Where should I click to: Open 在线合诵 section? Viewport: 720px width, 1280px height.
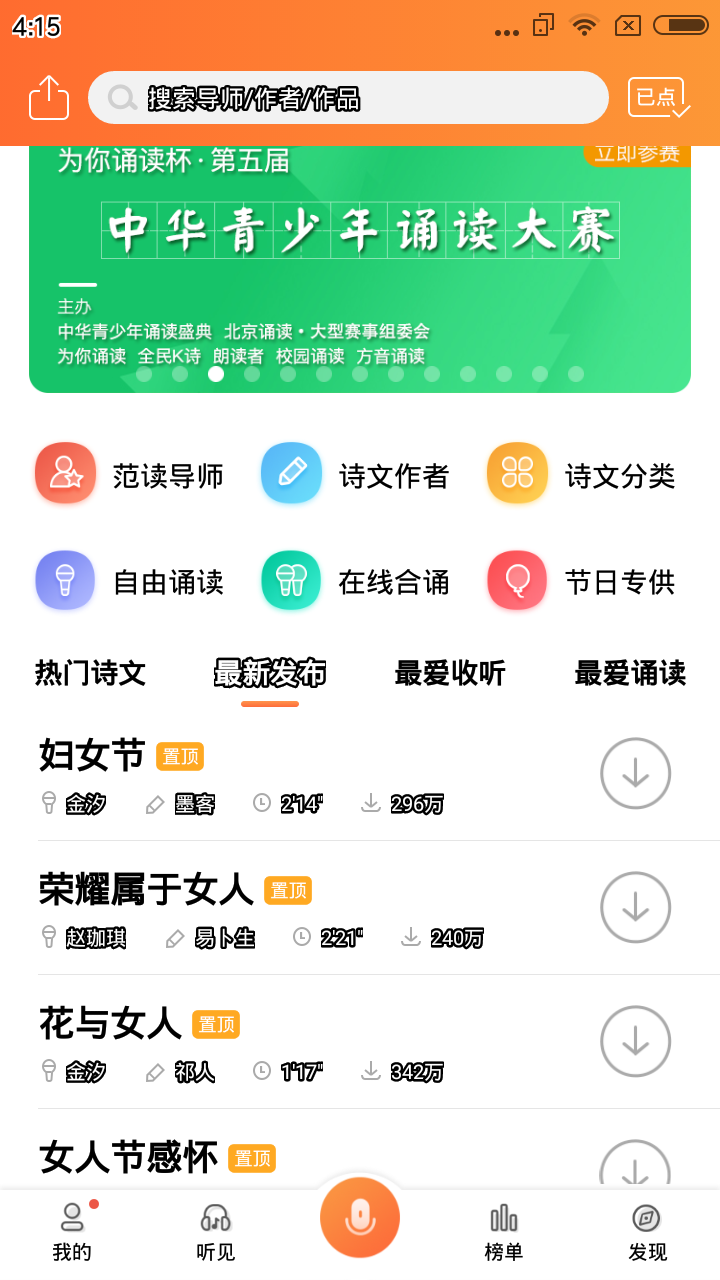356,581
